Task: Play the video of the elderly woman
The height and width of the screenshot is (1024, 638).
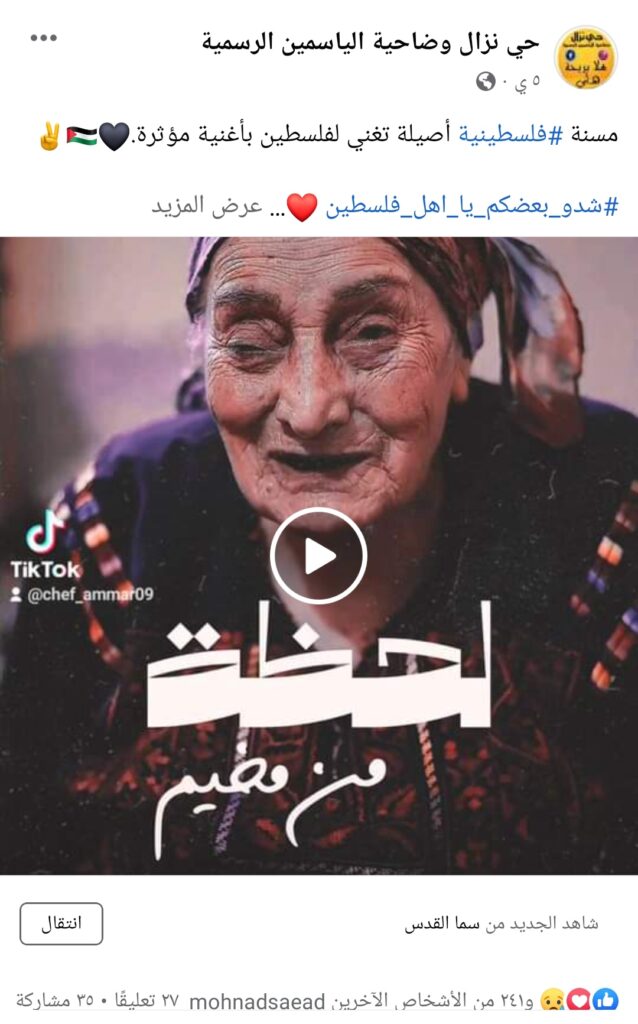Action: click(319, 556)
